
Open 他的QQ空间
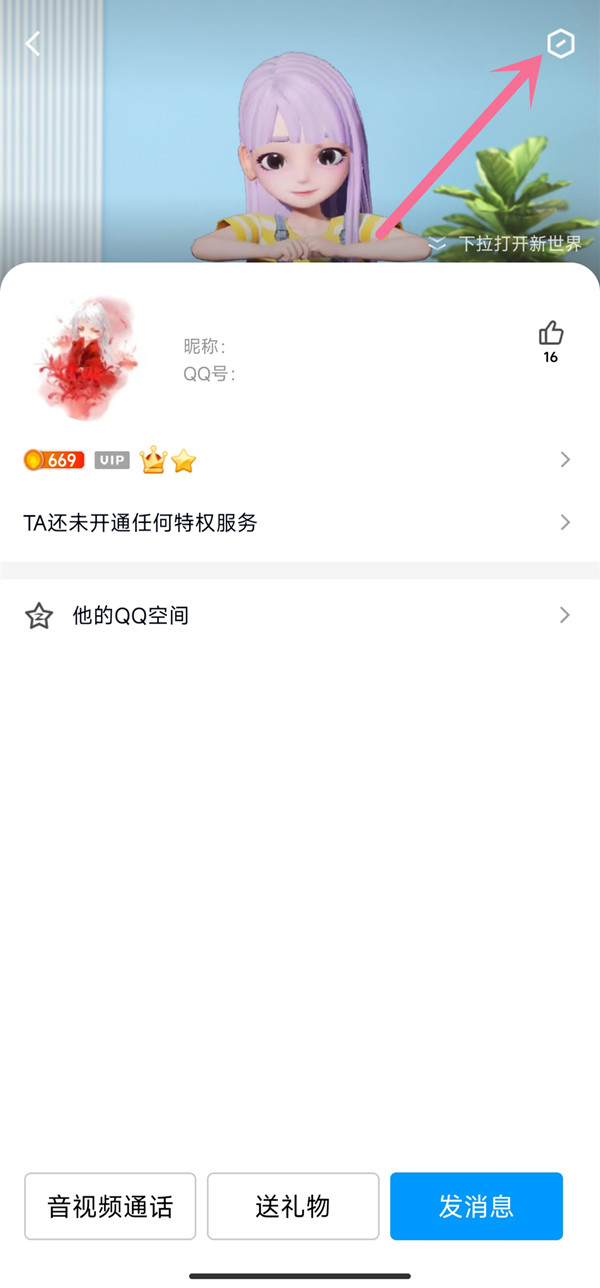300,615
